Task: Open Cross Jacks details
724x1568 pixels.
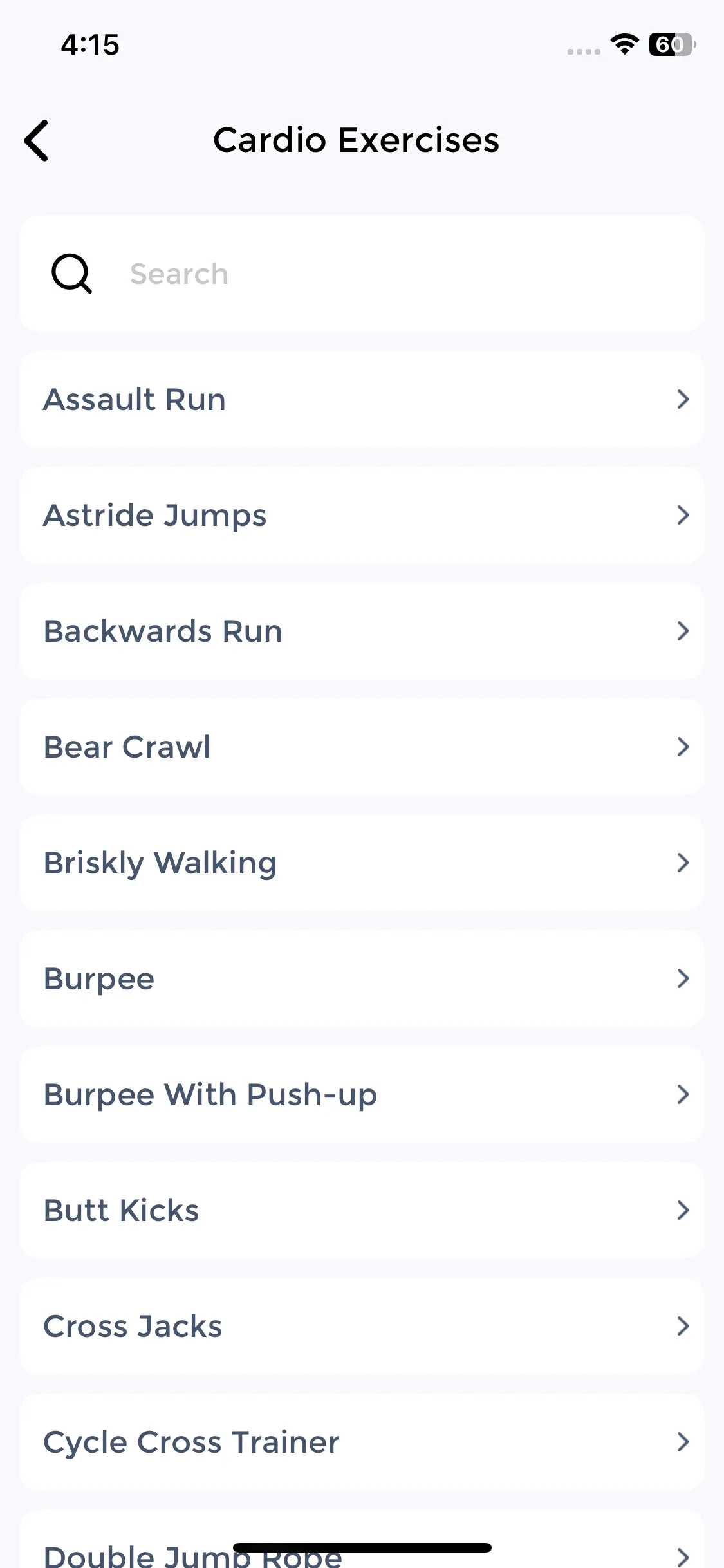Action: (x=360, y=1326)
